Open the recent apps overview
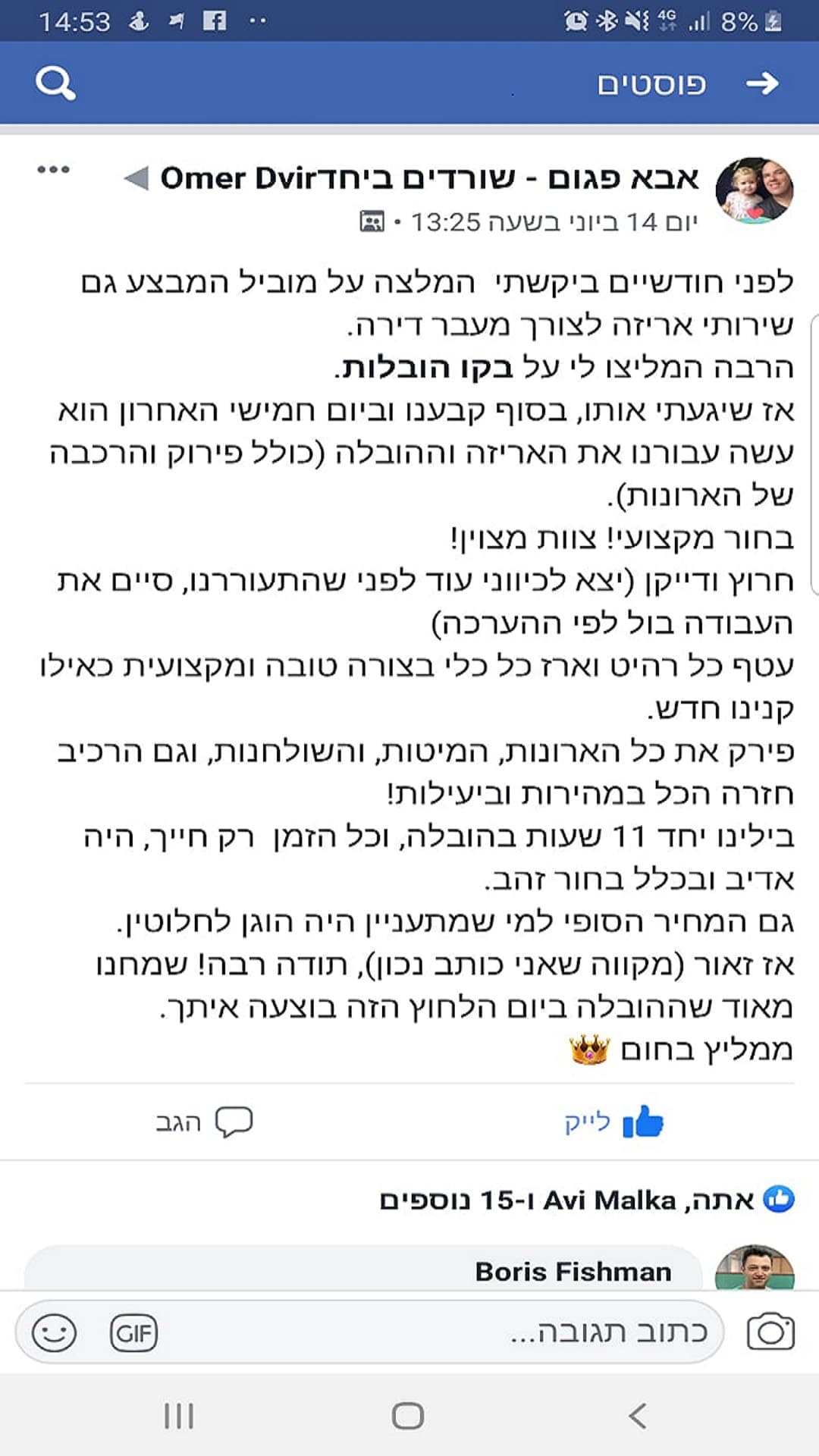The width and height of the screenshot is (819, 1456). click(x=179, y=1416)
